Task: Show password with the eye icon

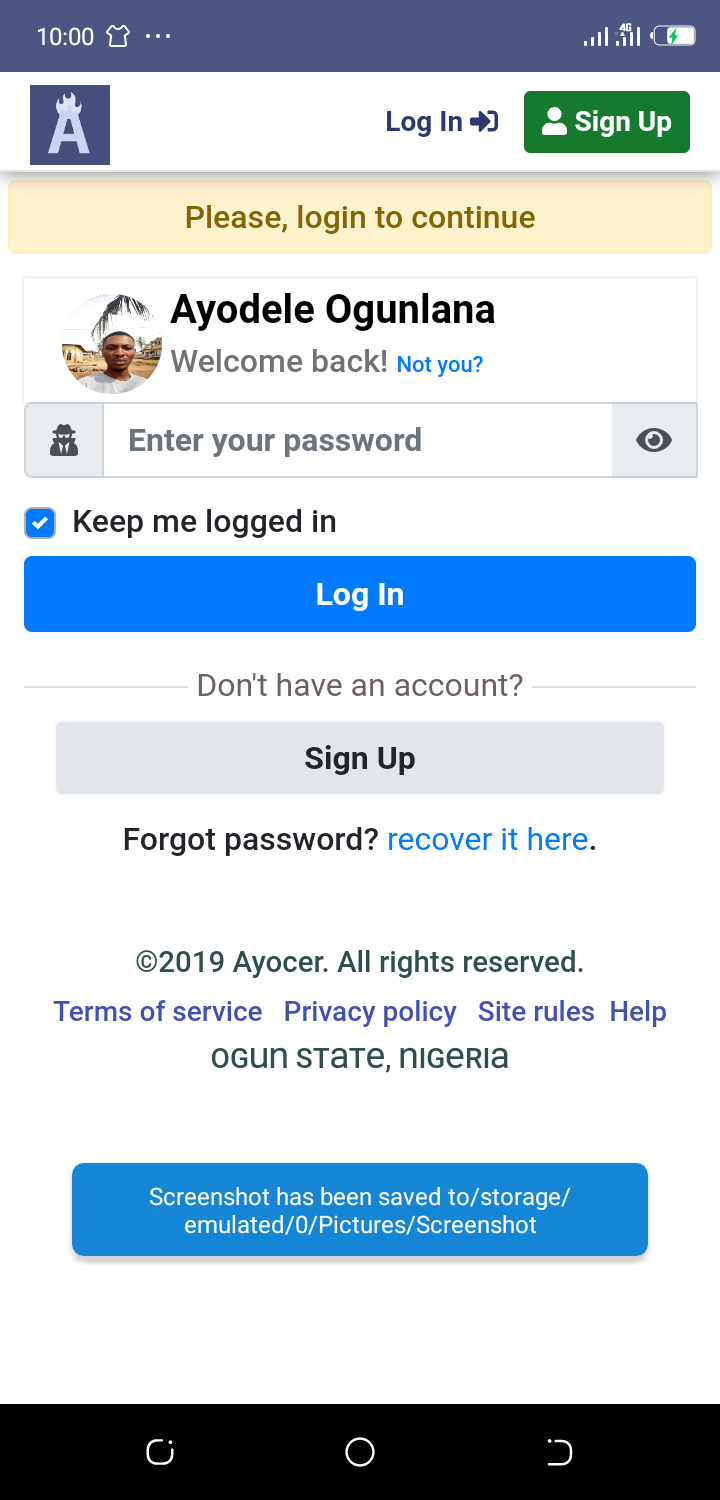Action: point(653,440)
